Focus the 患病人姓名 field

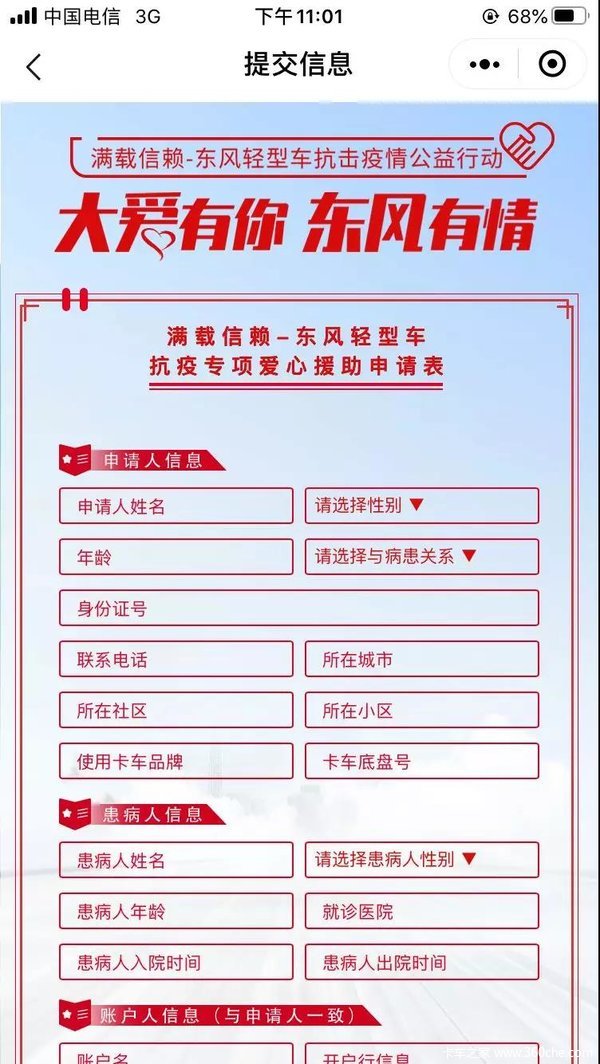click(x=176, y=860)
